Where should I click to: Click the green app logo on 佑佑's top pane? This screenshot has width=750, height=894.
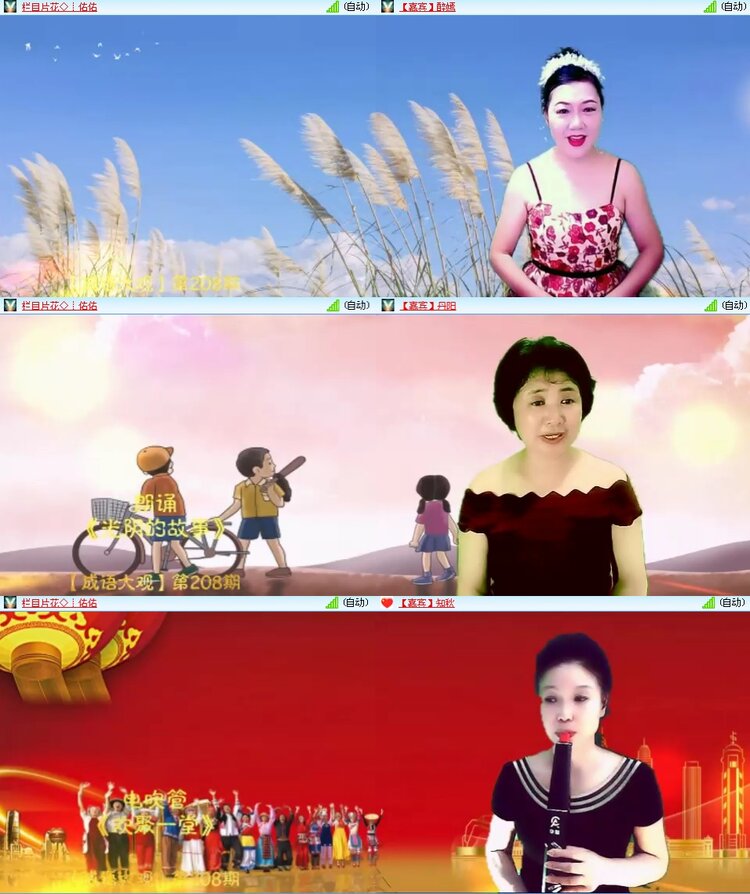pyautogui.click(x=8, y=8)
